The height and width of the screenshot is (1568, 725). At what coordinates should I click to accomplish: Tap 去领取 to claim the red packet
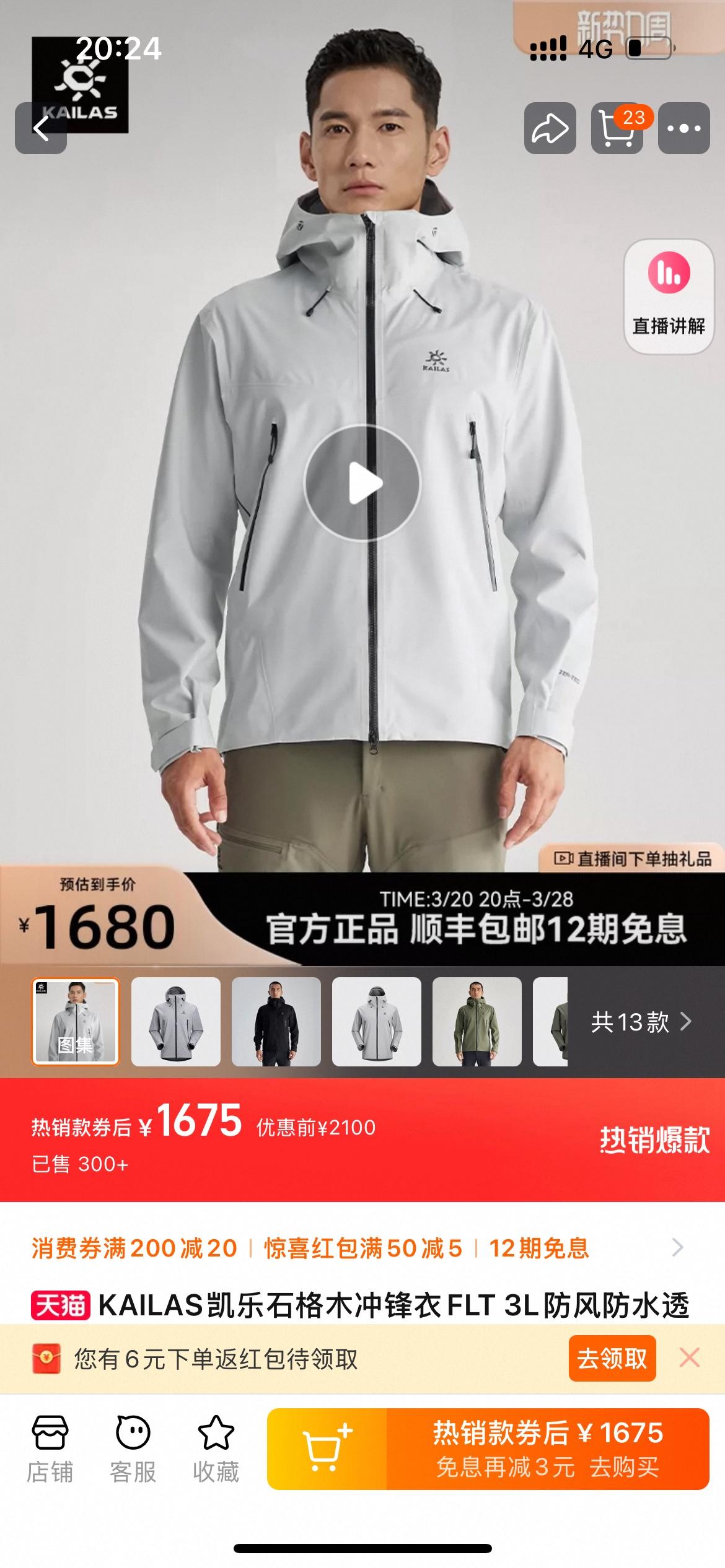612,1359
